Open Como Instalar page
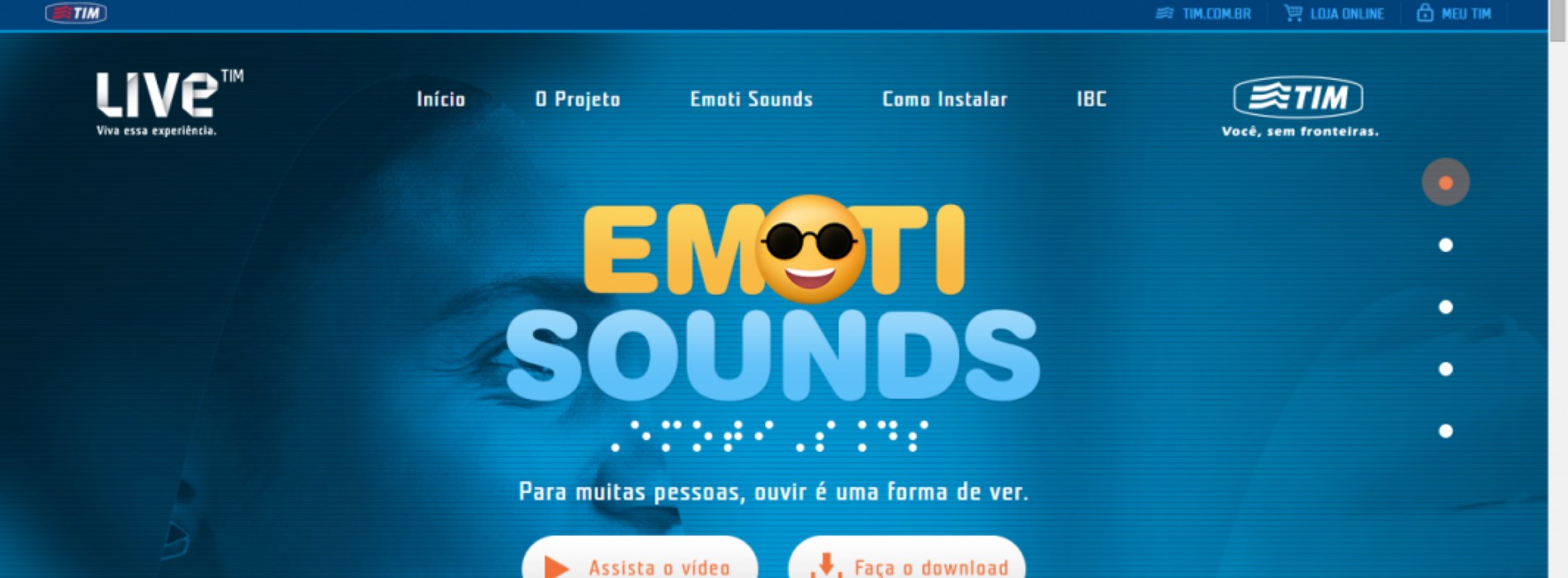1568x578 pixels. [x=944, y=99]
